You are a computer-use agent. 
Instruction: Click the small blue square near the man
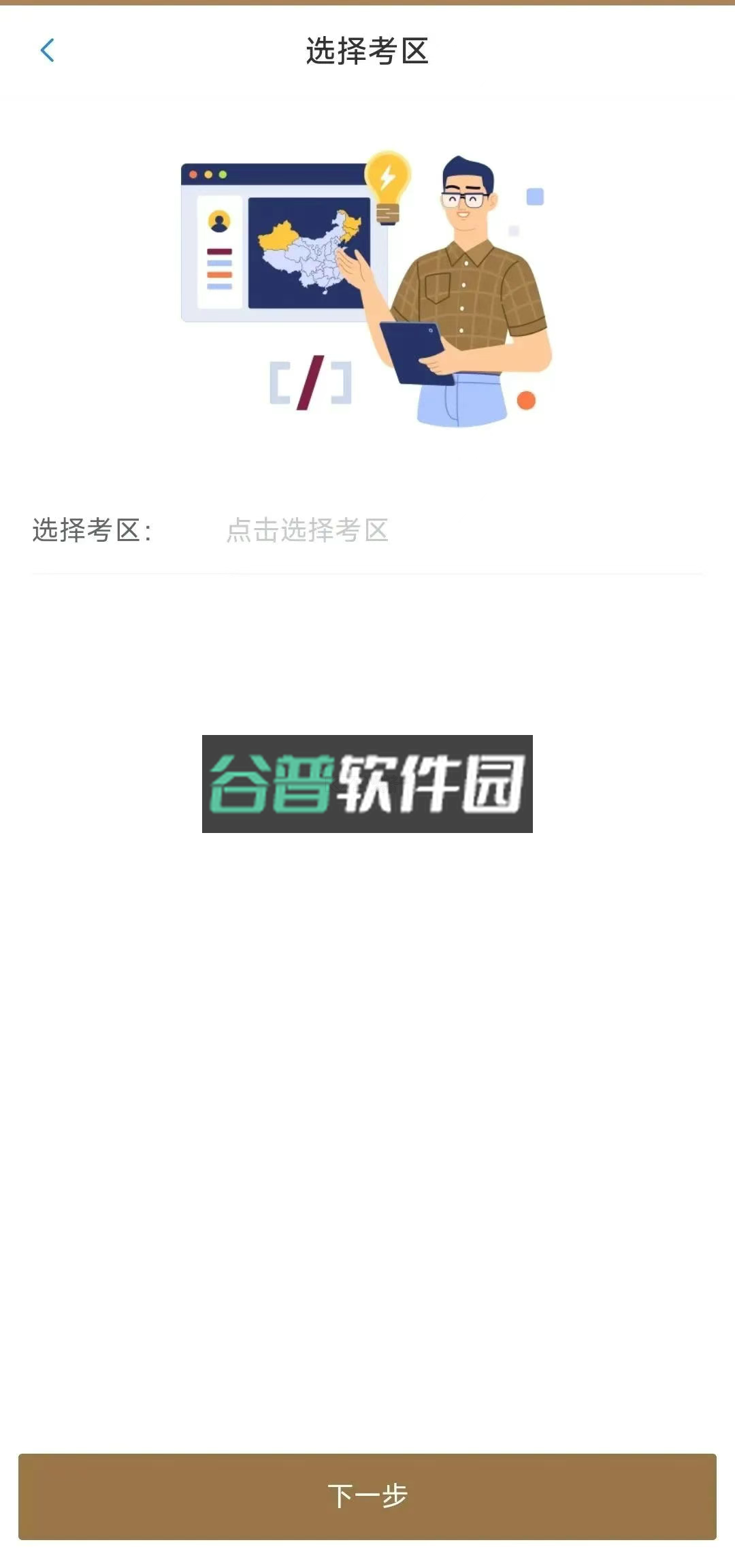tap(534, 196)
